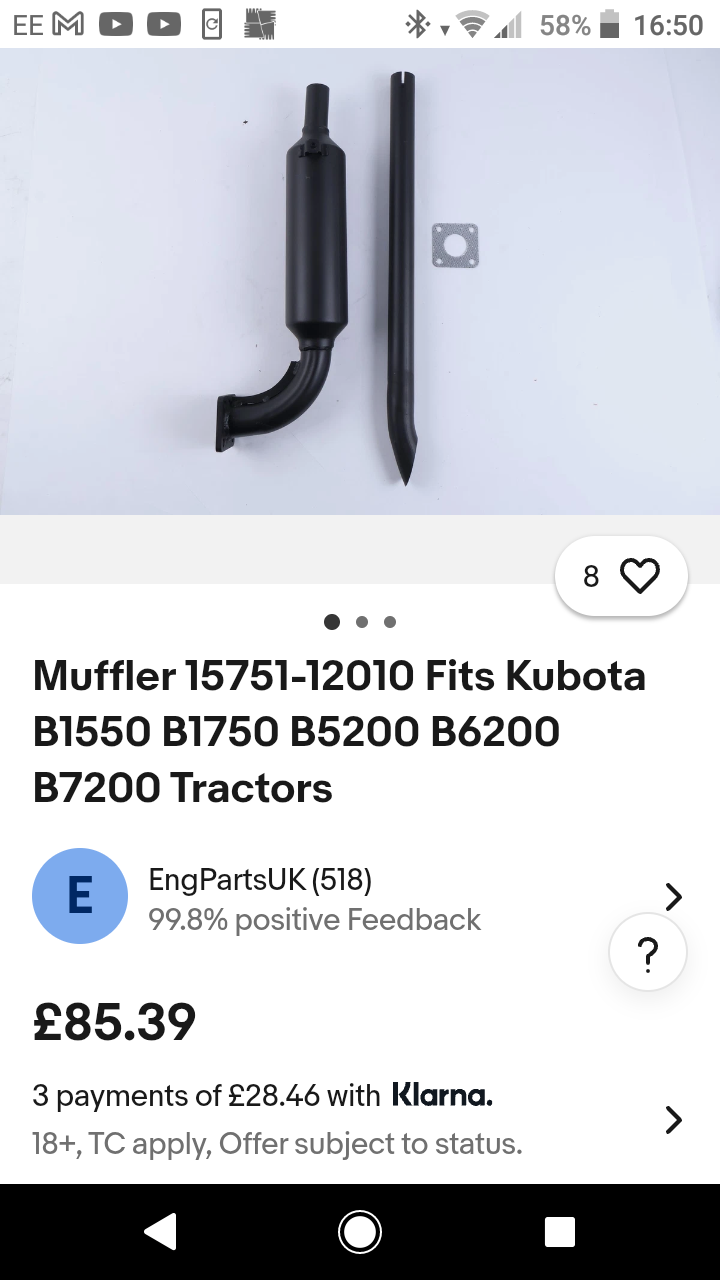Go to the home screen

[360, 1232]
